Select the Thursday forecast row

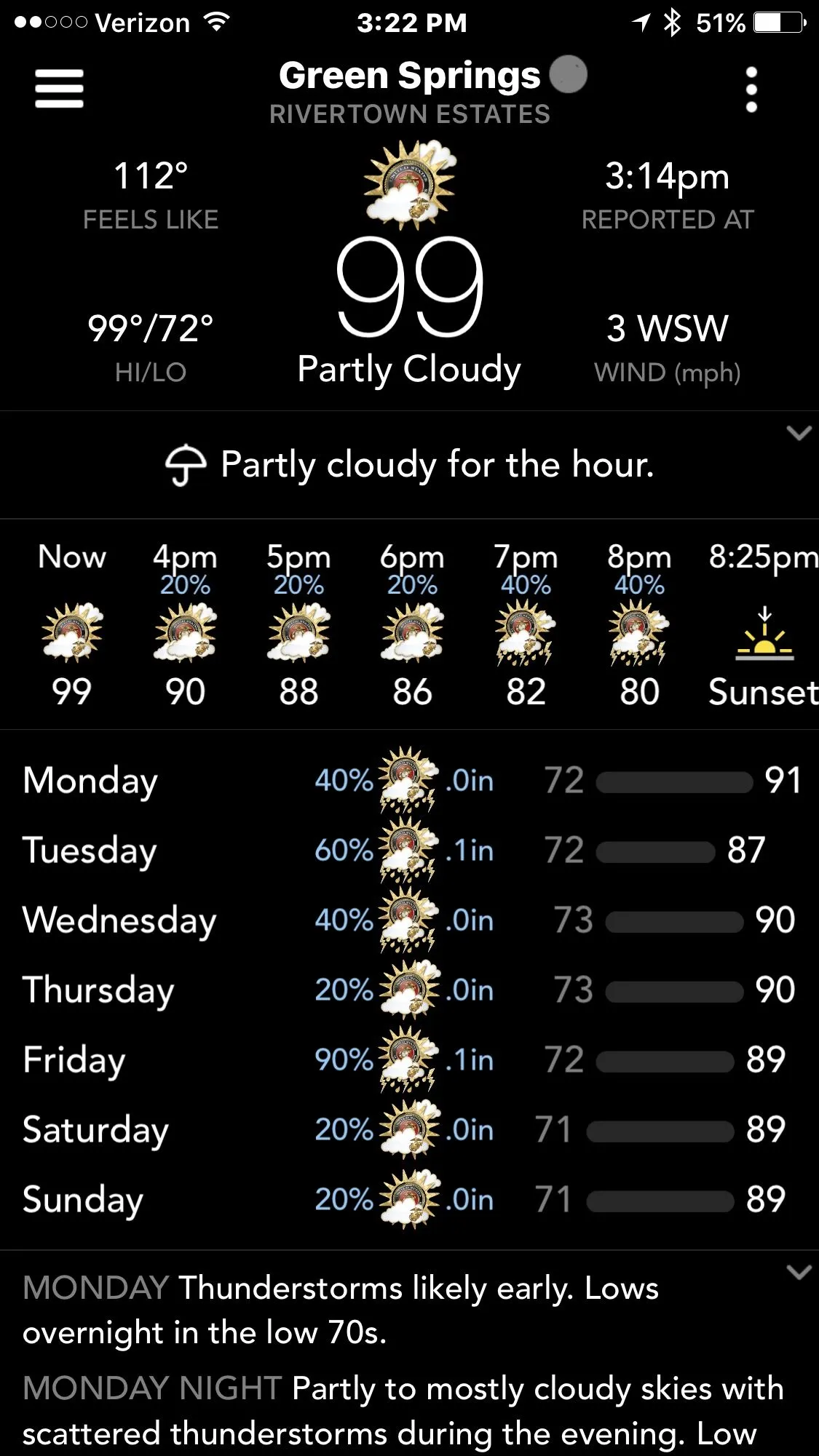tap(409, 990)
